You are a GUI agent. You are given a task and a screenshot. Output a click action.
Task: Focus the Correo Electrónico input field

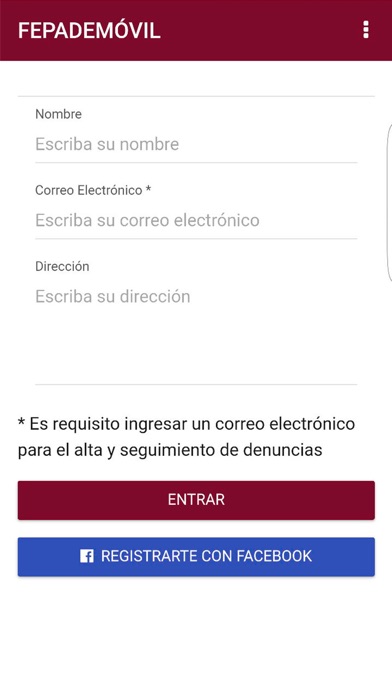pyautogui.click(x=196, y=220)
